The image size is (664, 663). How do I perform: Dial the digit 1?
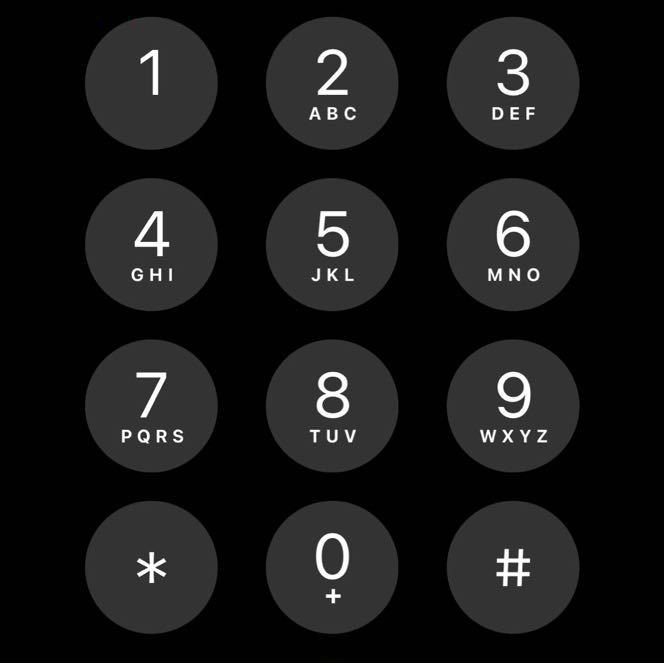(x=151, y=84)
